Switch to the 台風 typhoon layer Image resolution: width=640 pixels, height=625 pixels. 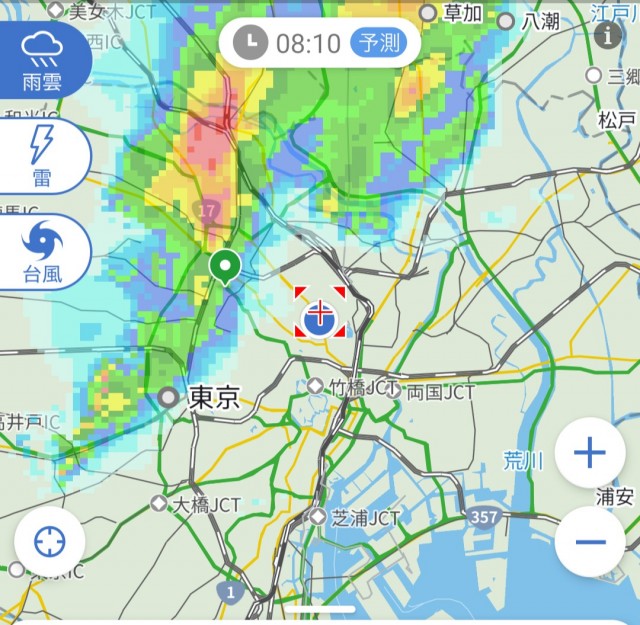coord(42,252)
